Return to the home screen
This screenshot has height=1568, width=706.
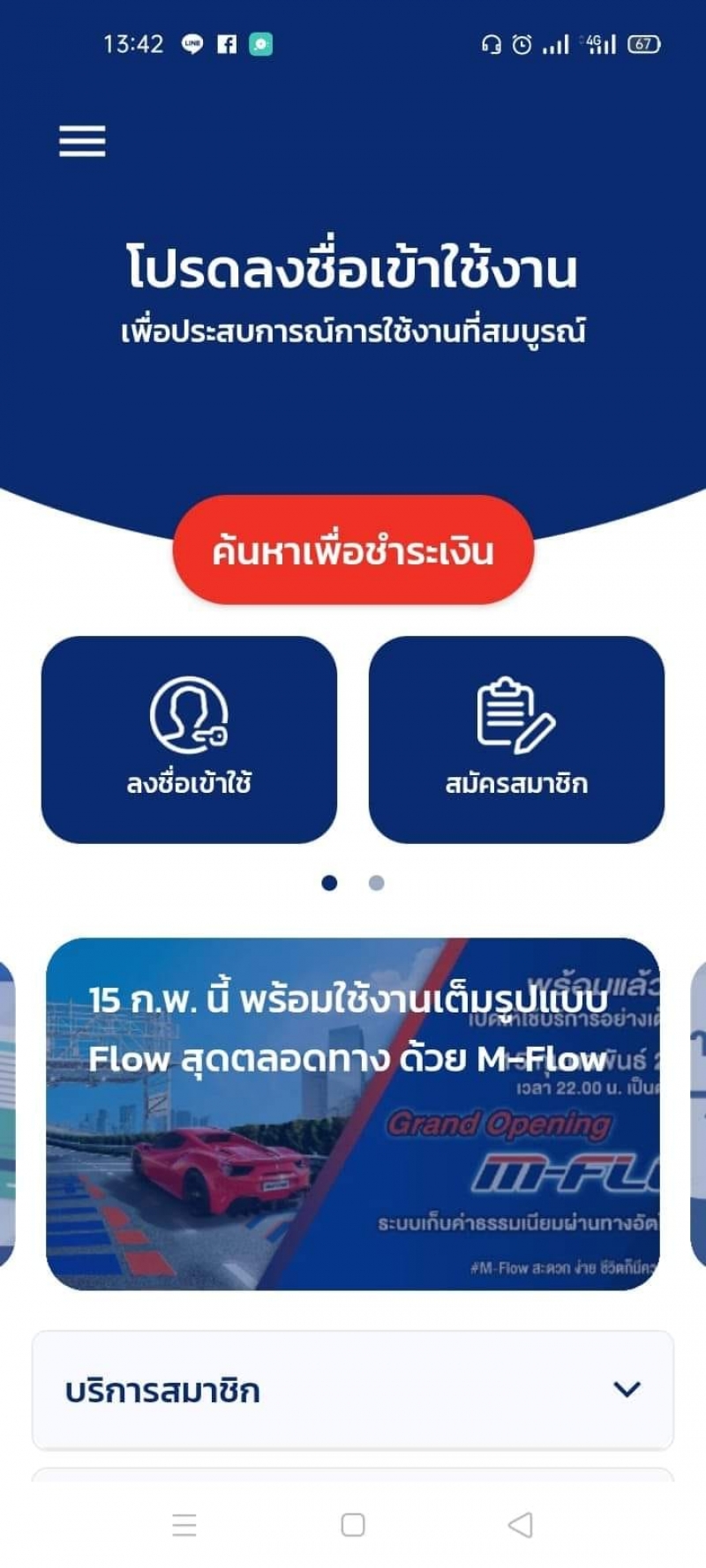coord(353,1524)
